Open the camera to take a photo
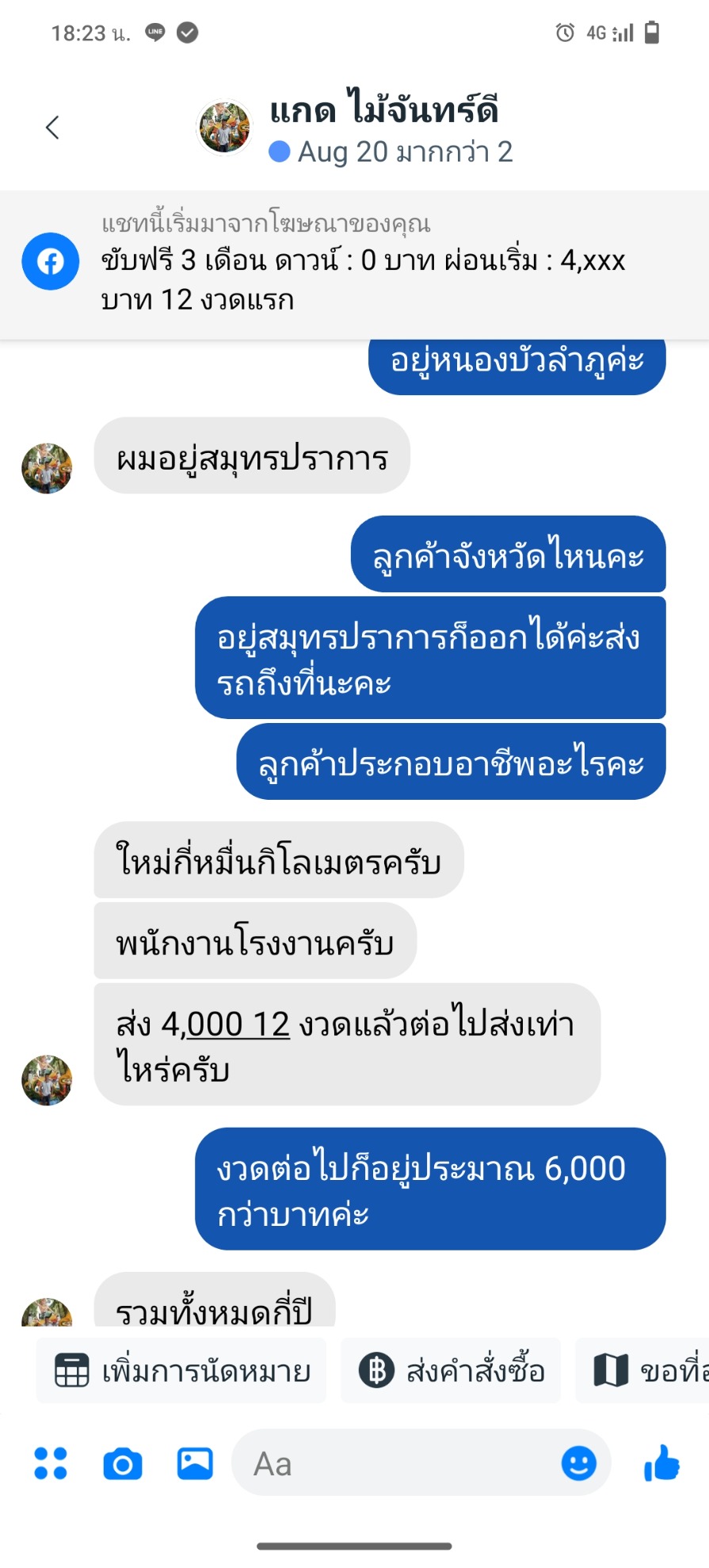The image size is (709, 1568). tap(123, 1463)
